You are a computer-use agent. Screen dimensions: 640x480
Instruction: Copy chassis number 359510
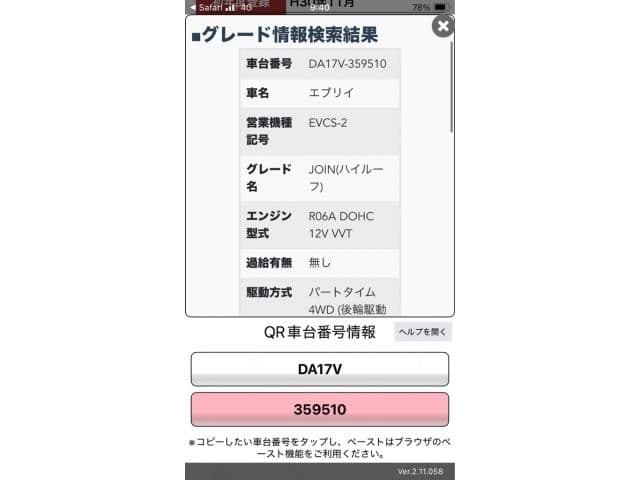[320, 409]
